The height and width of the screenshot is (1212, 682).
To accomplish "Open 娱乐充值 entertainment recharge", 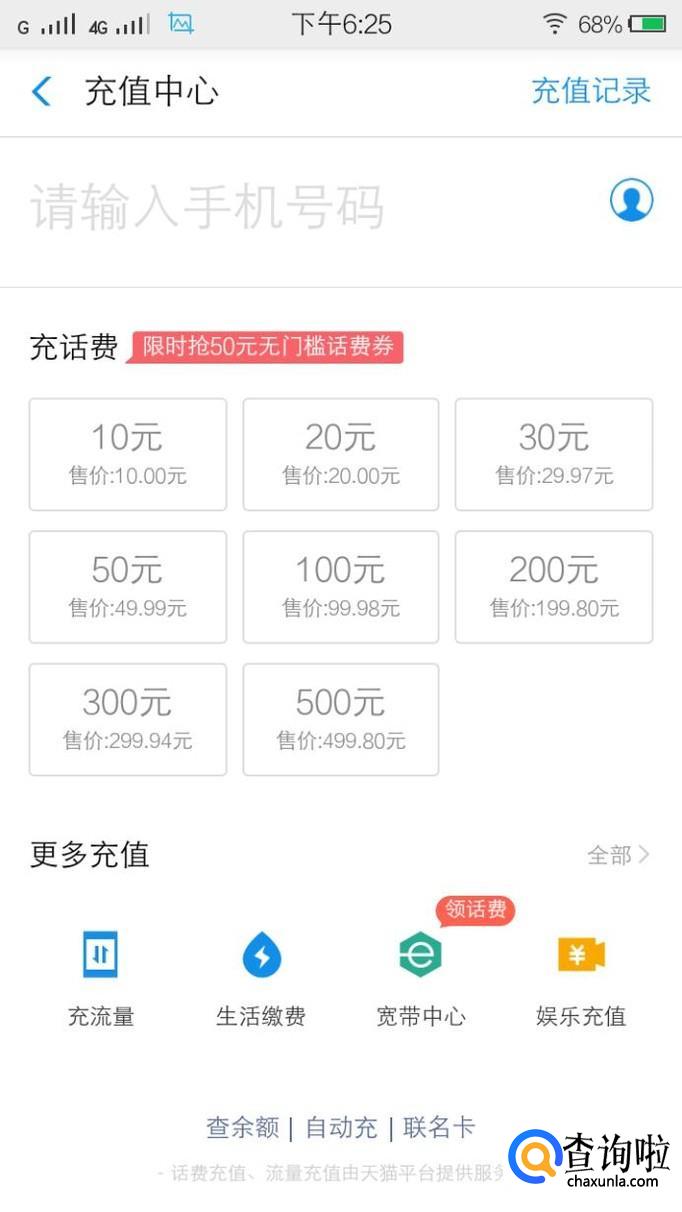I will click(x=581, y=976).
